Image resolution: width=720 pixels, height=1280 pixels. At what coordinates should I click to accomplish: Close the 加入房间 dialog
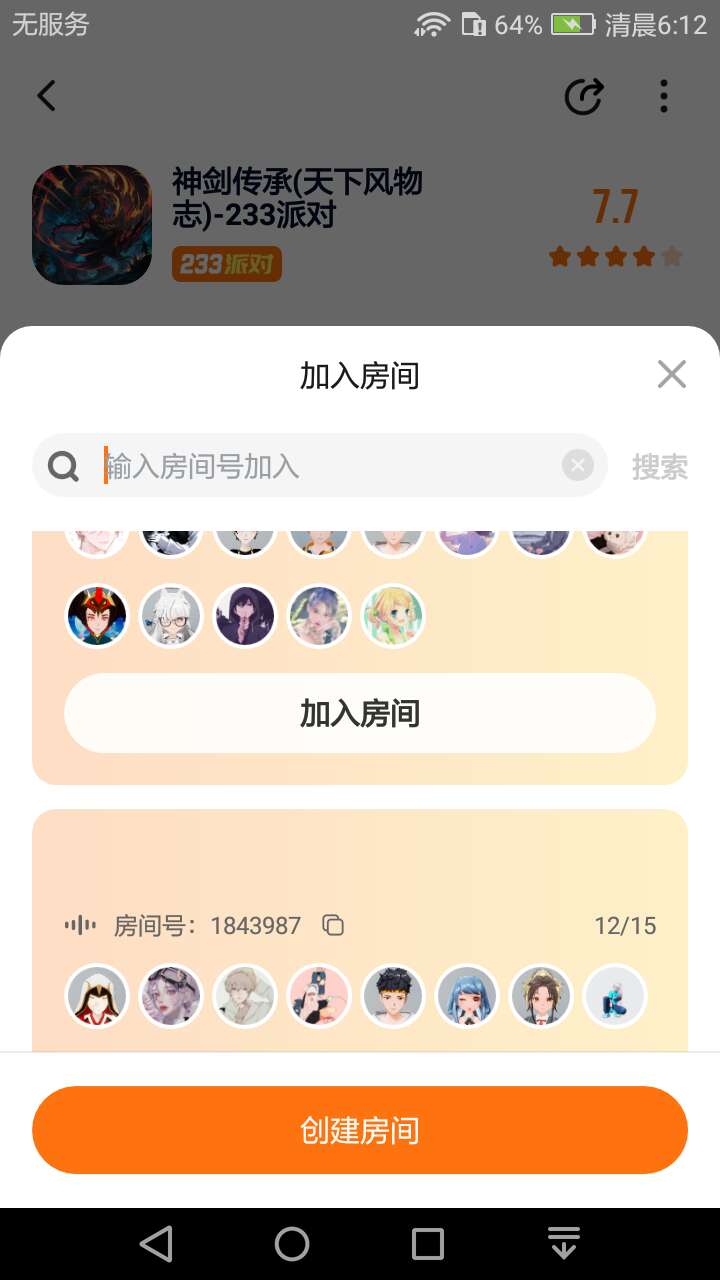click(672, 374)
